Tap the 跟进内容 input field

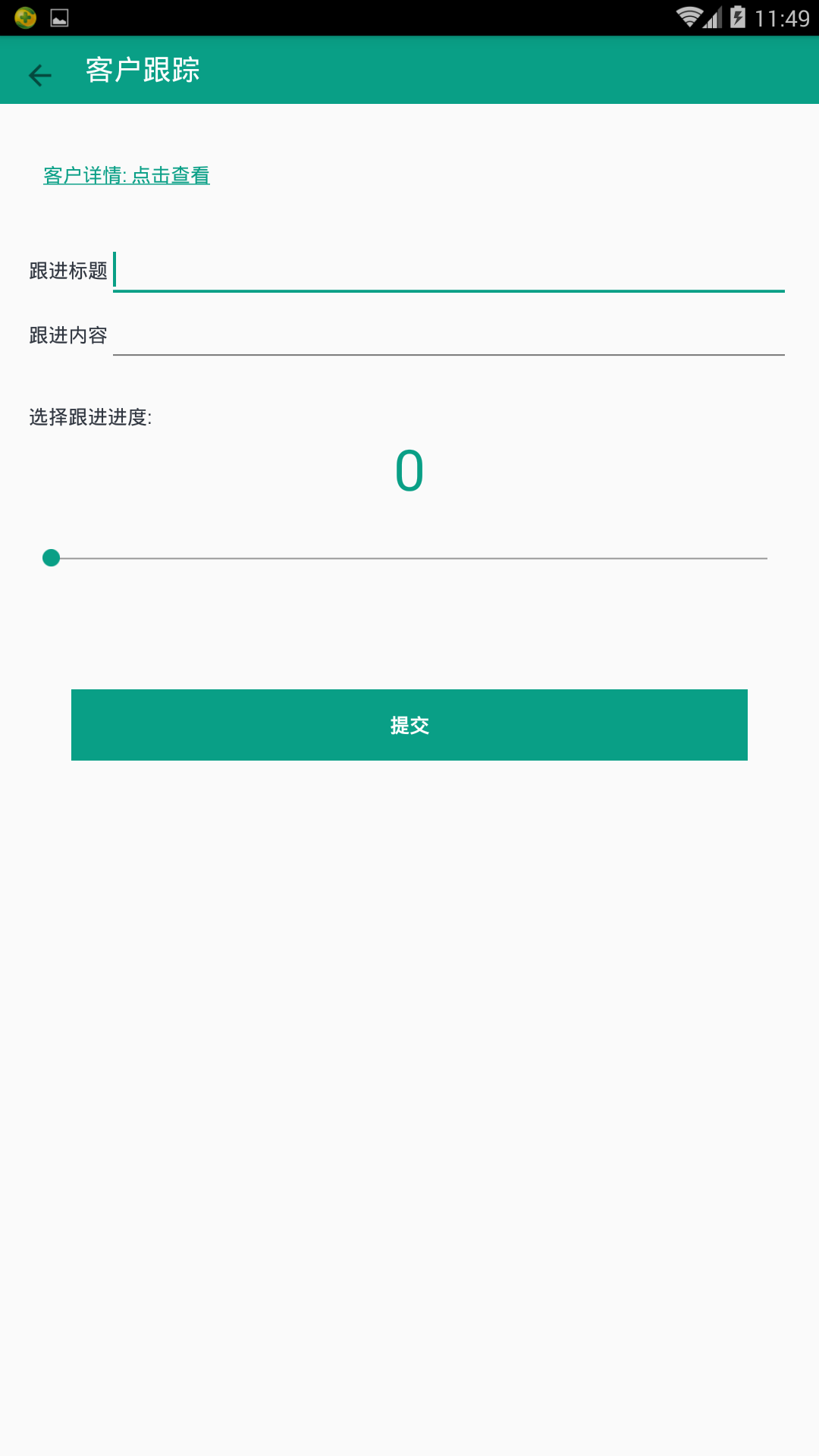pyautogui.click(x=447, y=336)
